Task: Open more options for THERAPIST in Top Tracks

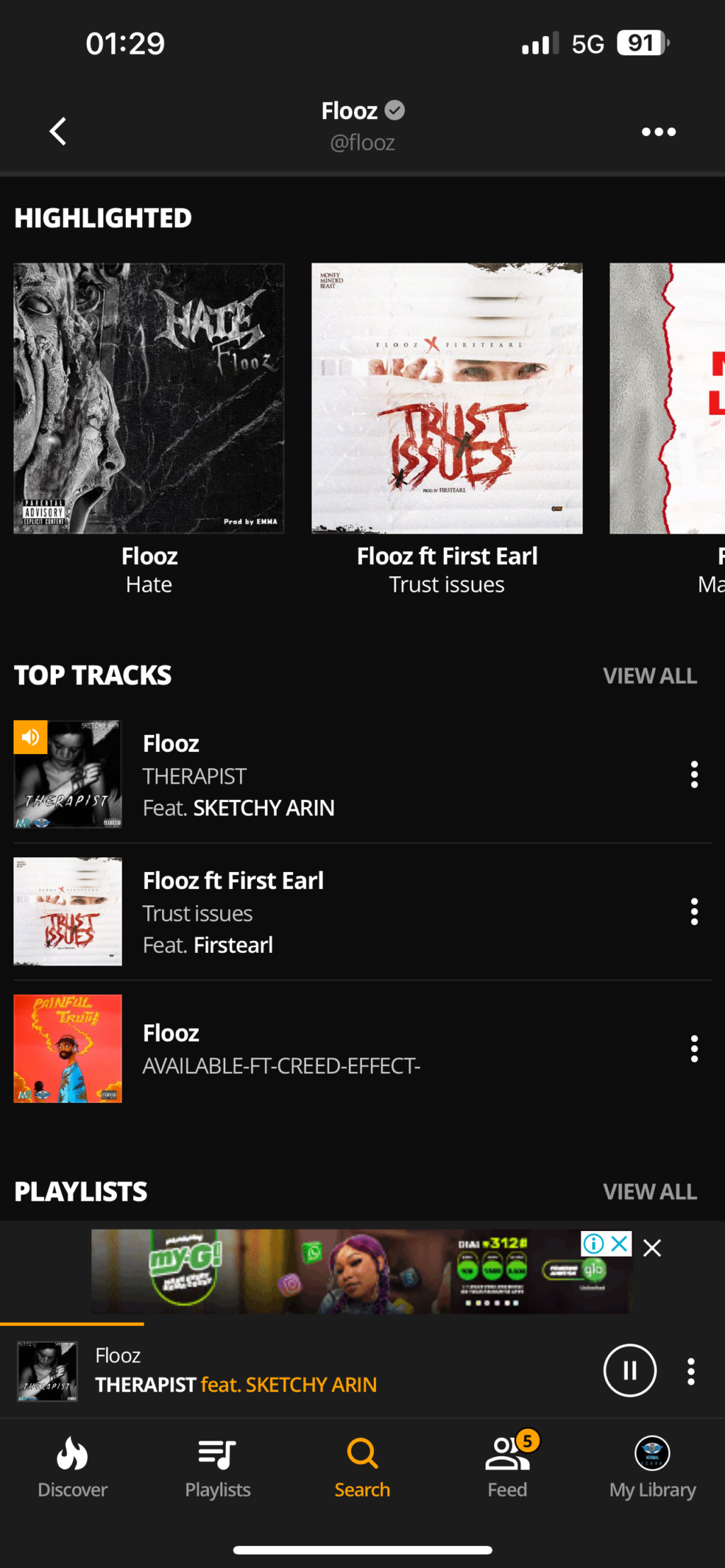Action: tap(694, 775)
